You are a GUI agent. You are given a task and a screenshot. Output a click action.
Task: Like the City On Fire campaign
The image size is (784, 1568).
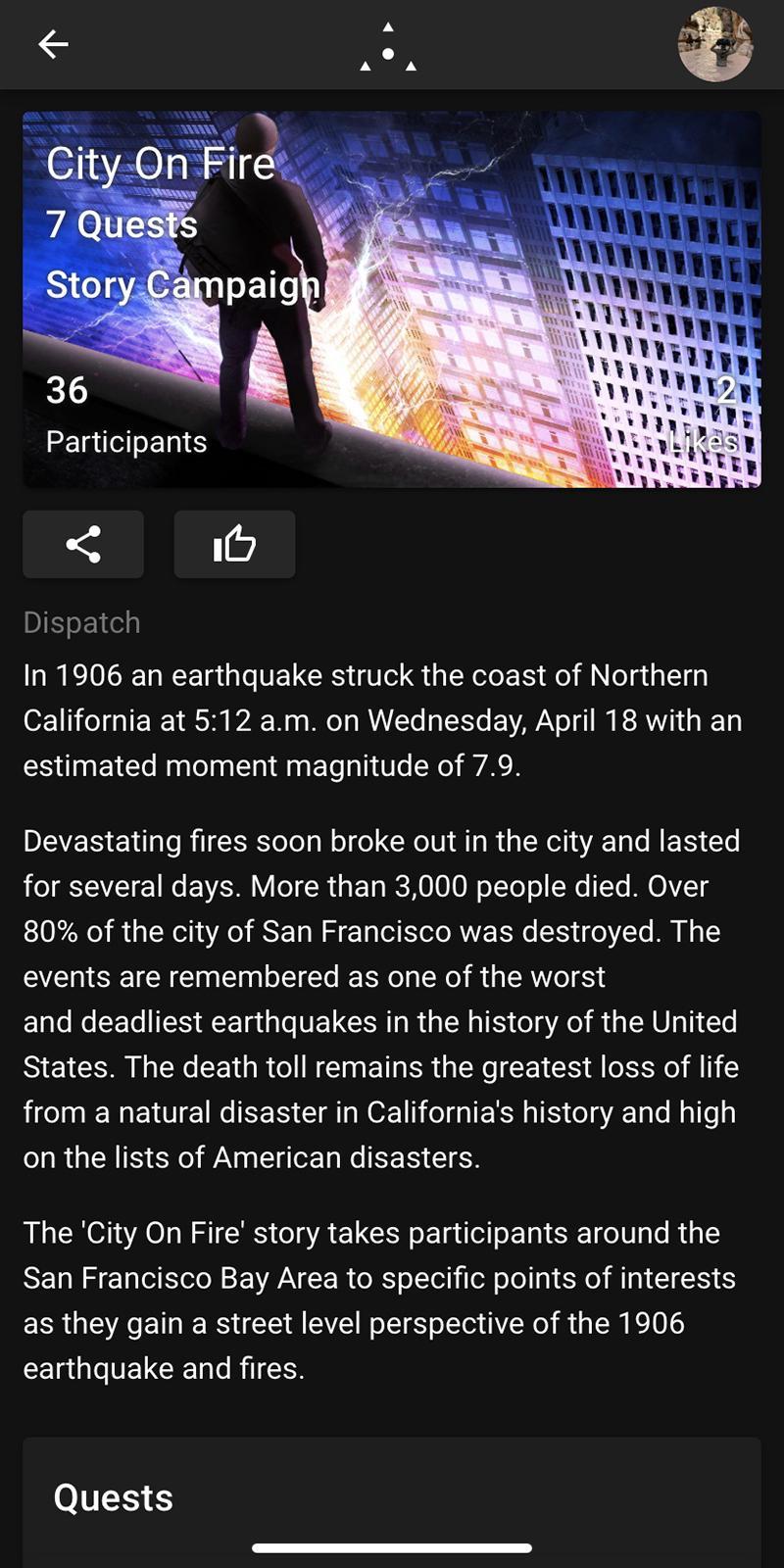[x=234, y=544]
